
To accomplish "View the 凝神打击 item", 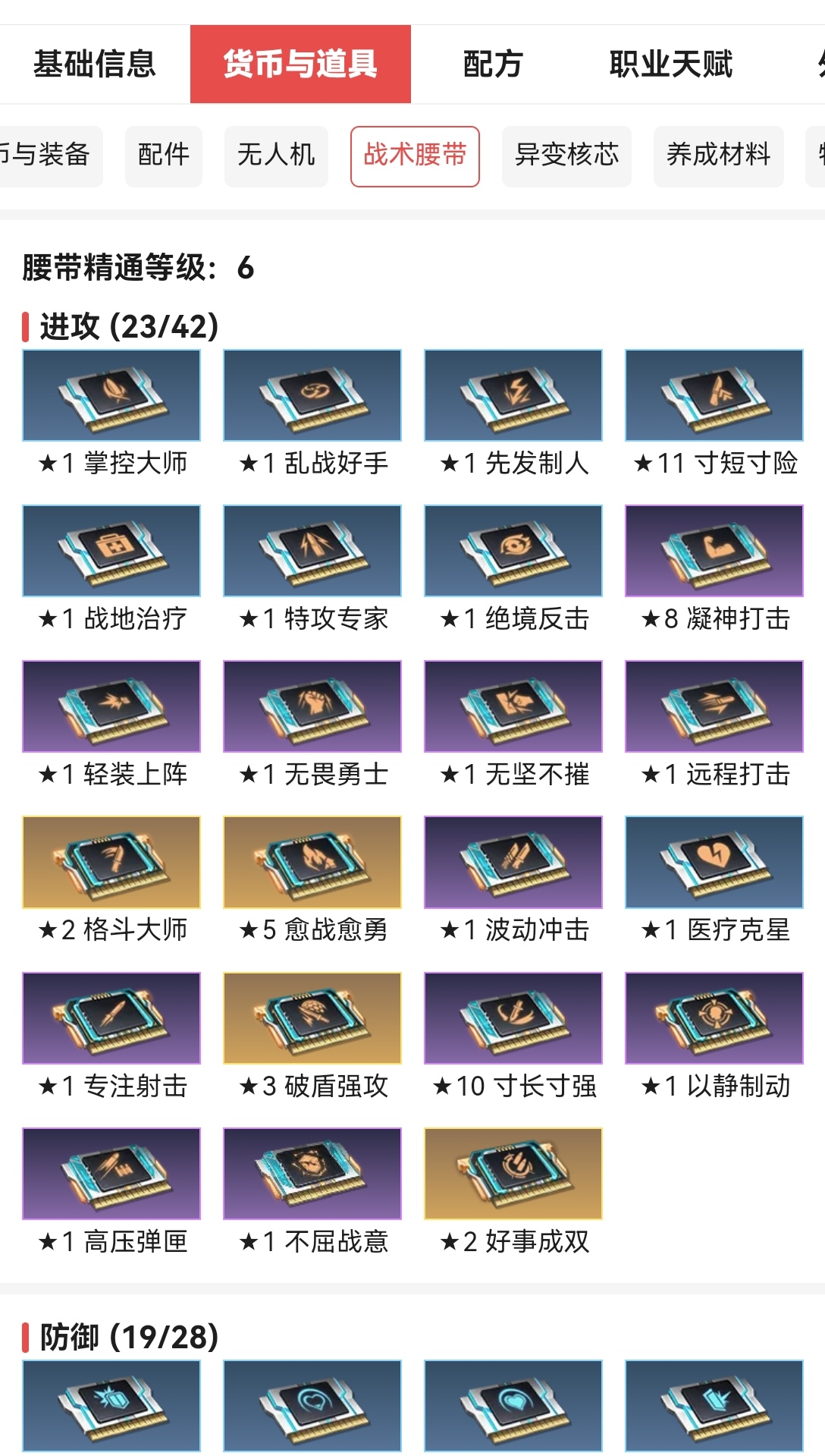I will [x=714, y=569].
